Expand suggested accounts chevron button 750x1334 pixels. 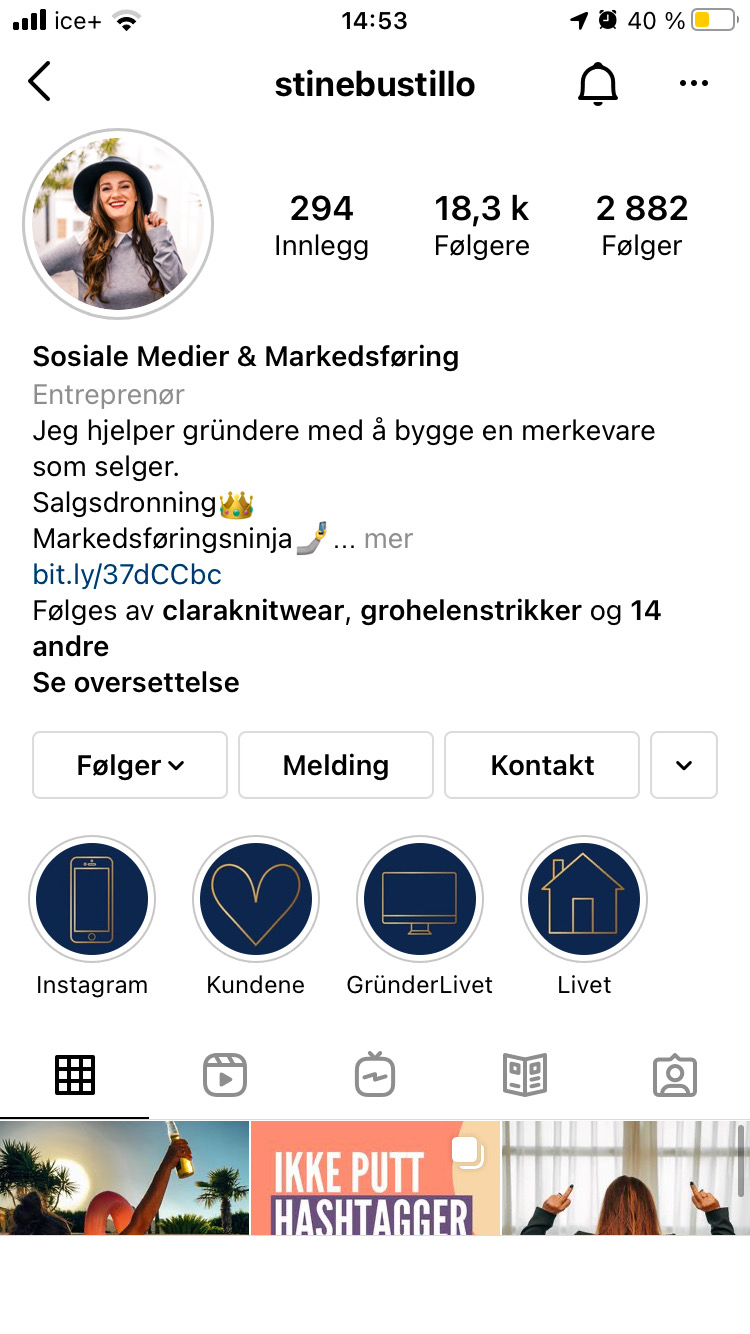click(684, 765)
